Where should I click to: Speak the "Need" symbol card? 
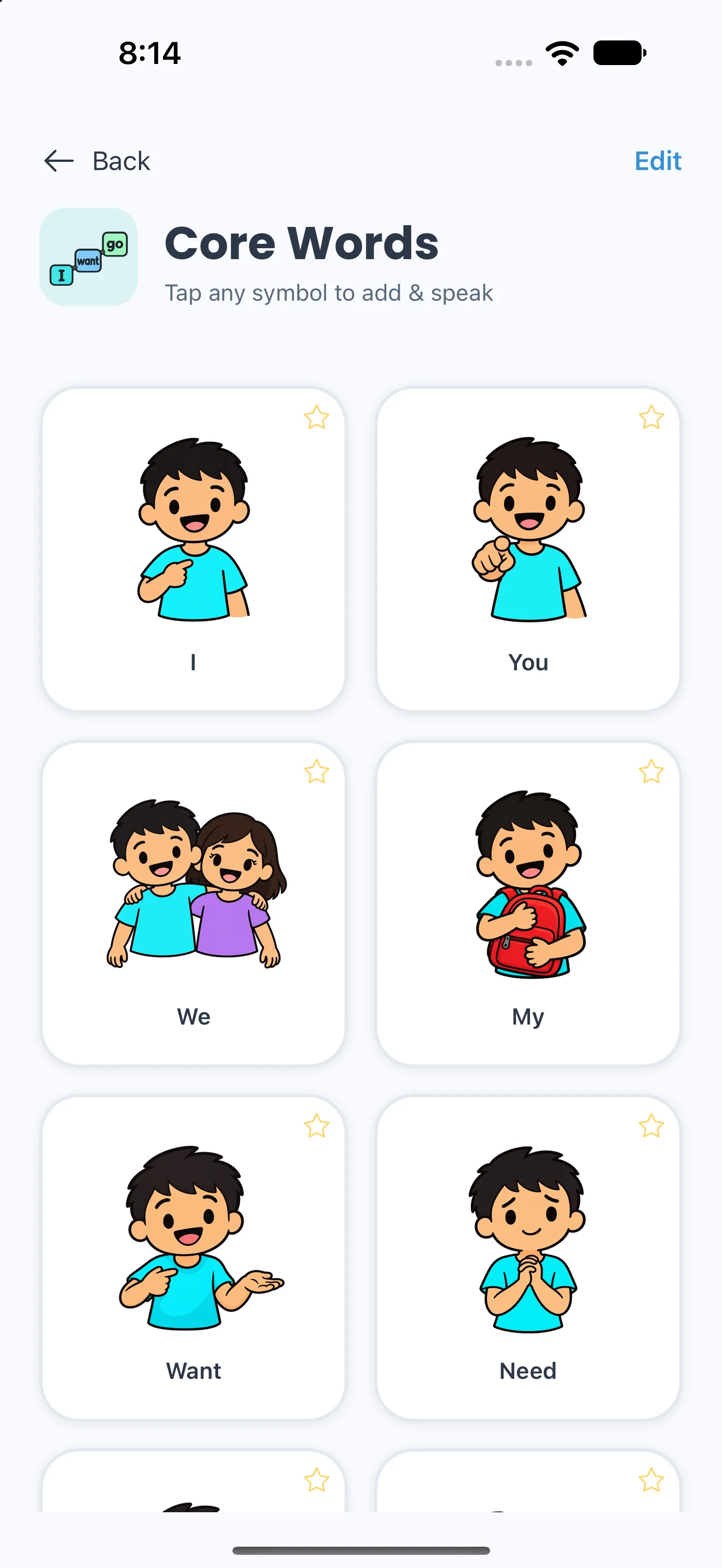click(528, 1257)
